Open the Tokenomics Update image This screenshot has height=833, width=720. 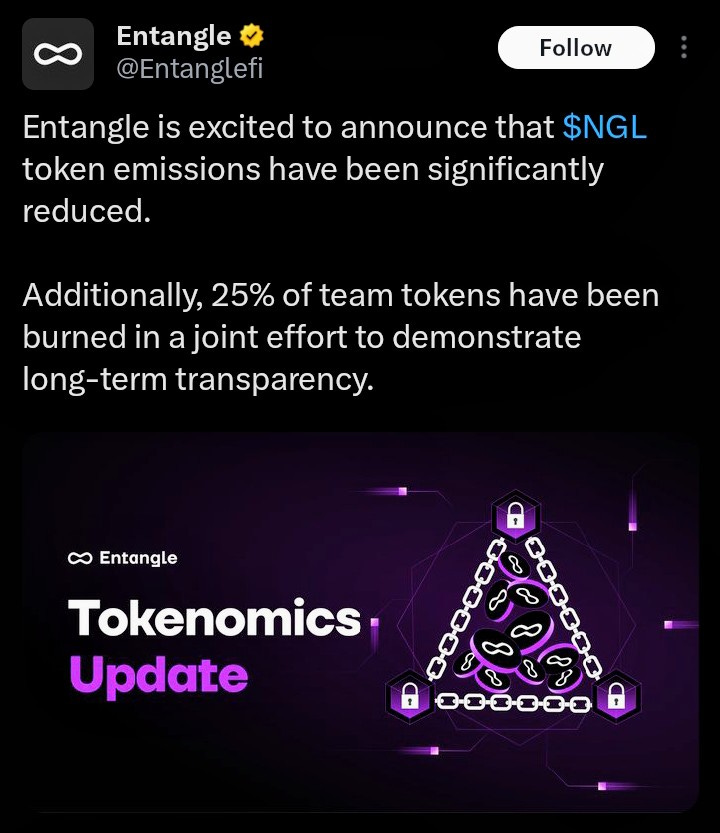point(360,622)
